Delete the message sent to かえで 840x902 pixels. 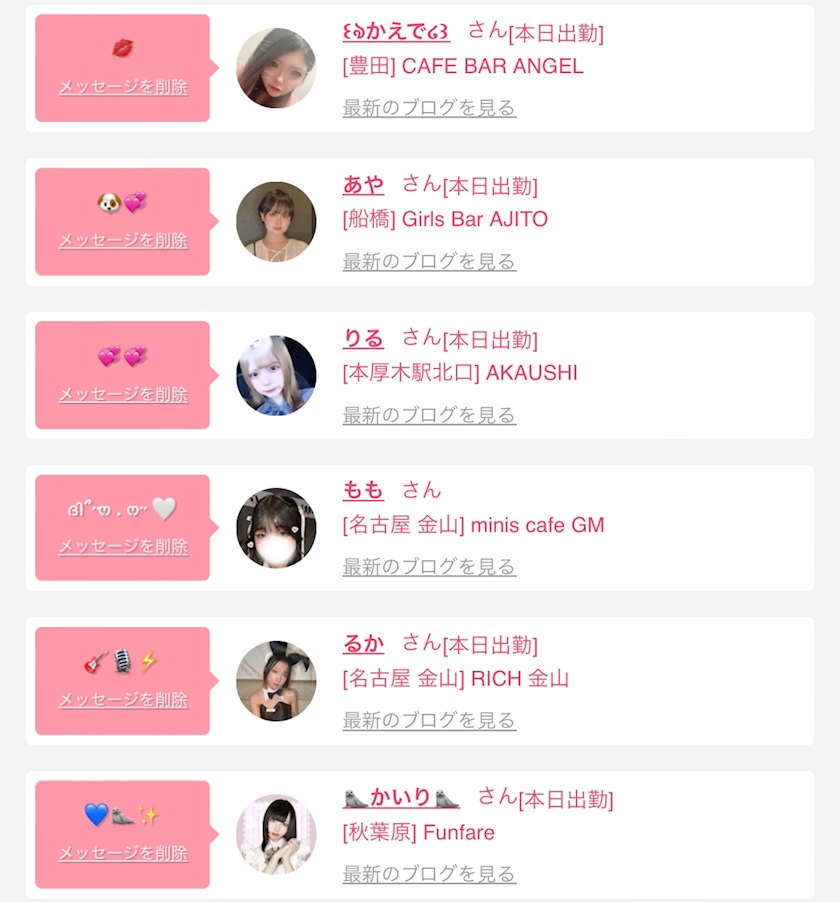[x=123, y=87]
